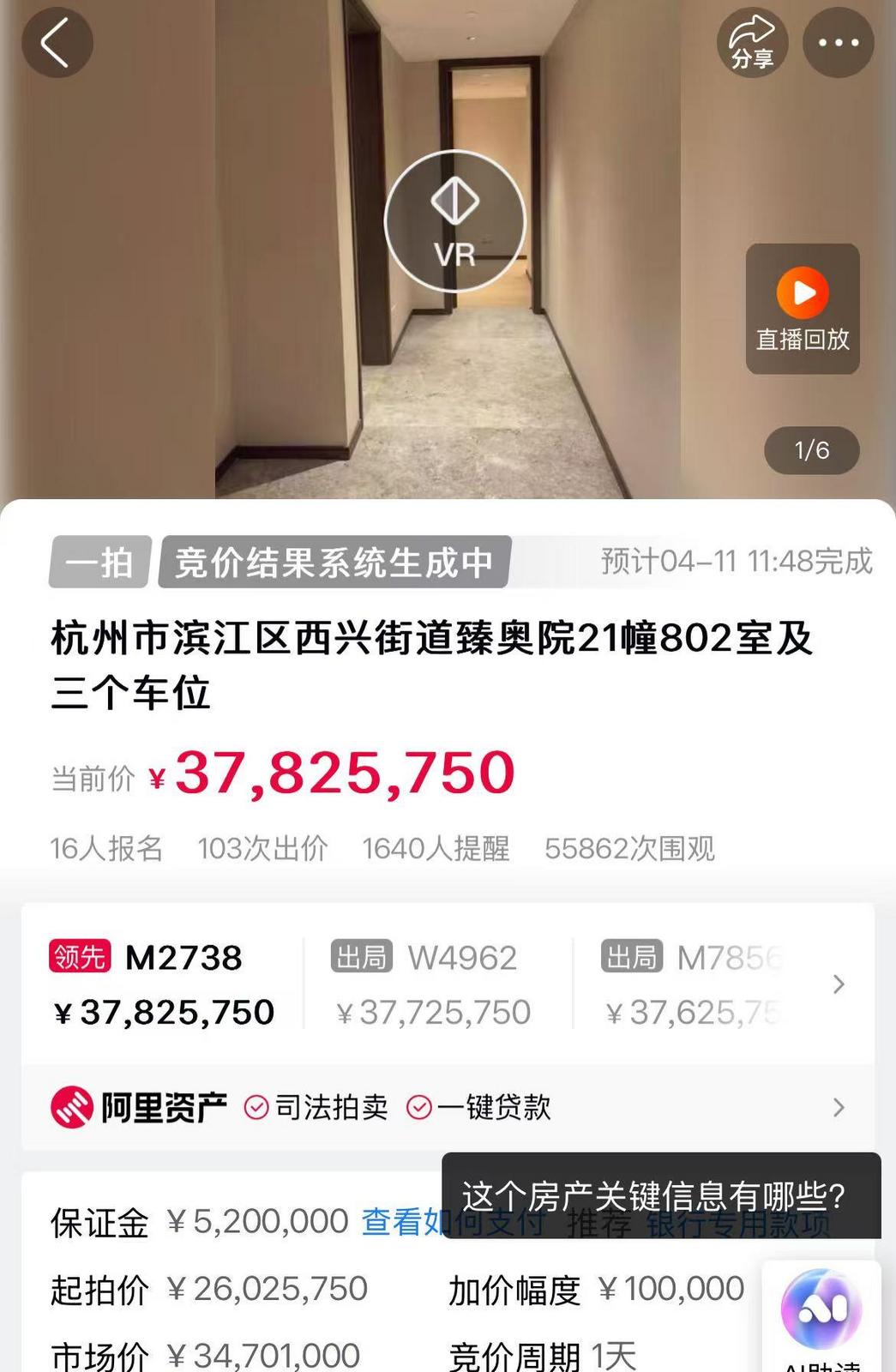Watch the 直播回放 live replay
Screen dimensions: 896x1372
pos(803,309)
